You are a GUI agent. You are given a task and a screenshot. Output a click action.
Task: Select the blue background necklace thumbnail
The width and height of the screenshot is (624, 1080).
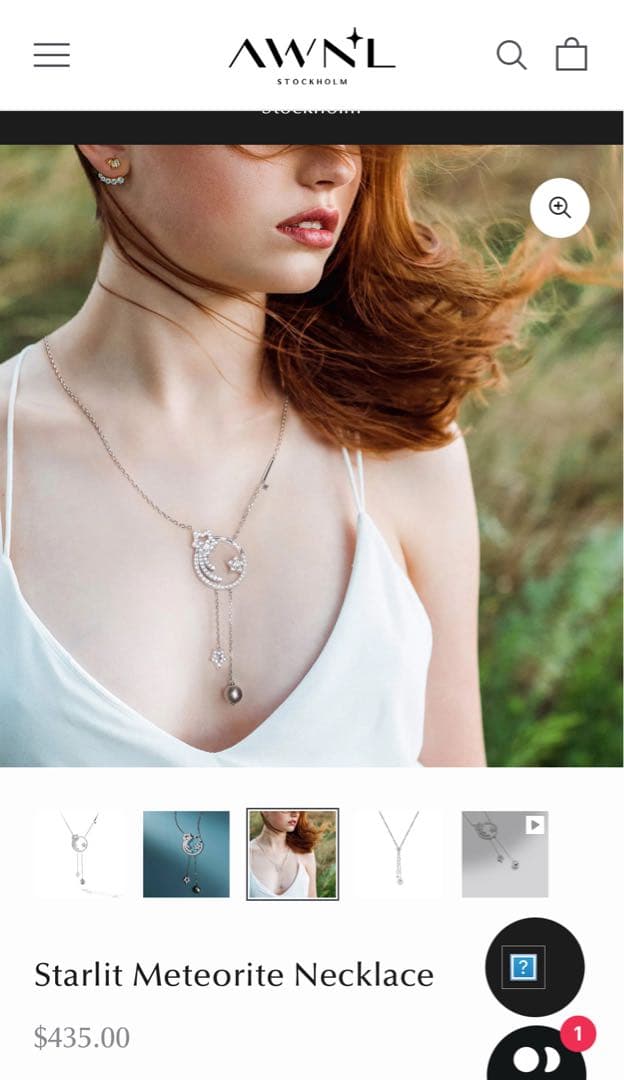pyautogui.click(x=186, y=854)
